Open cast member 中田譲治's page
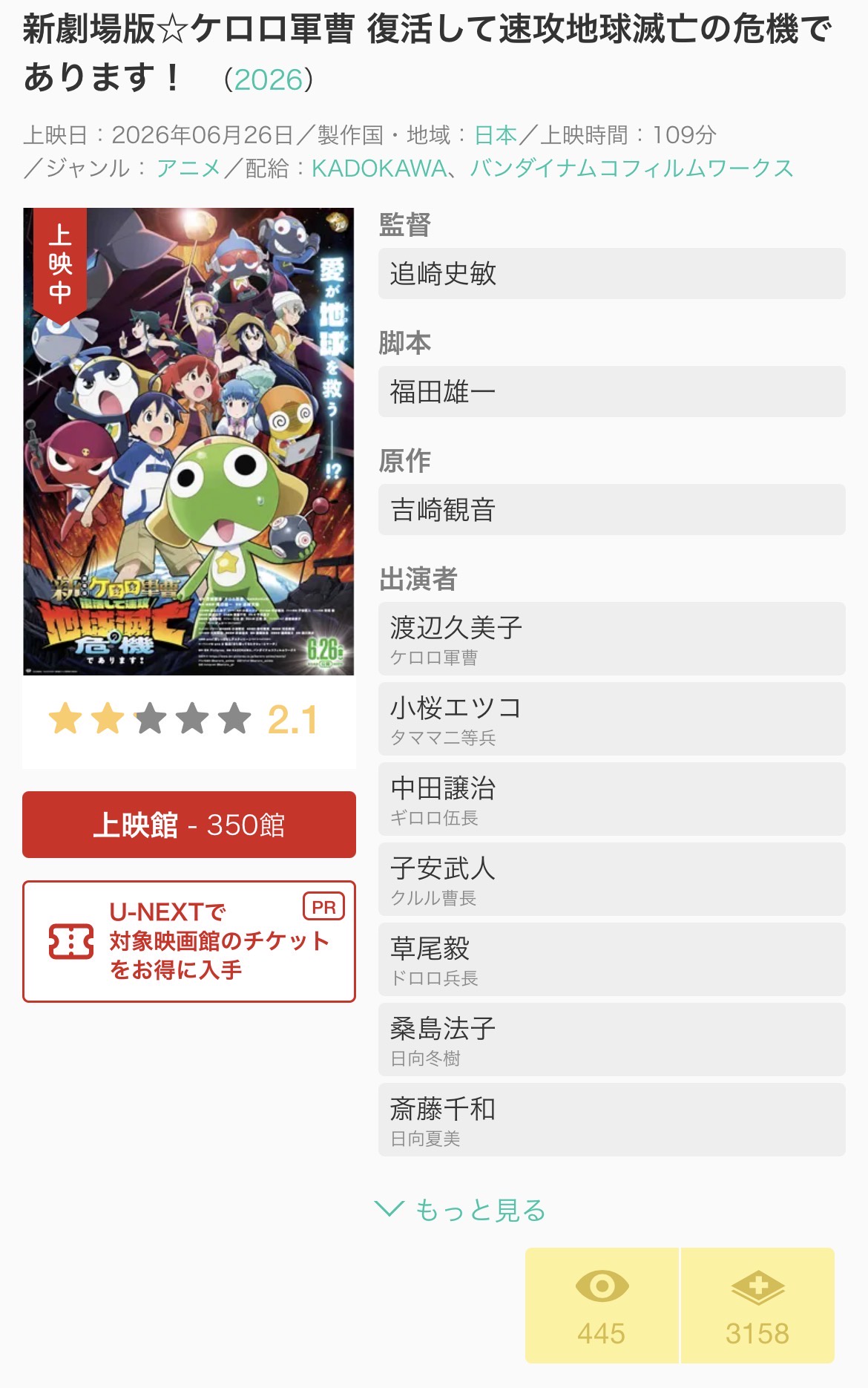868x1388 pixels. (612, 799)
